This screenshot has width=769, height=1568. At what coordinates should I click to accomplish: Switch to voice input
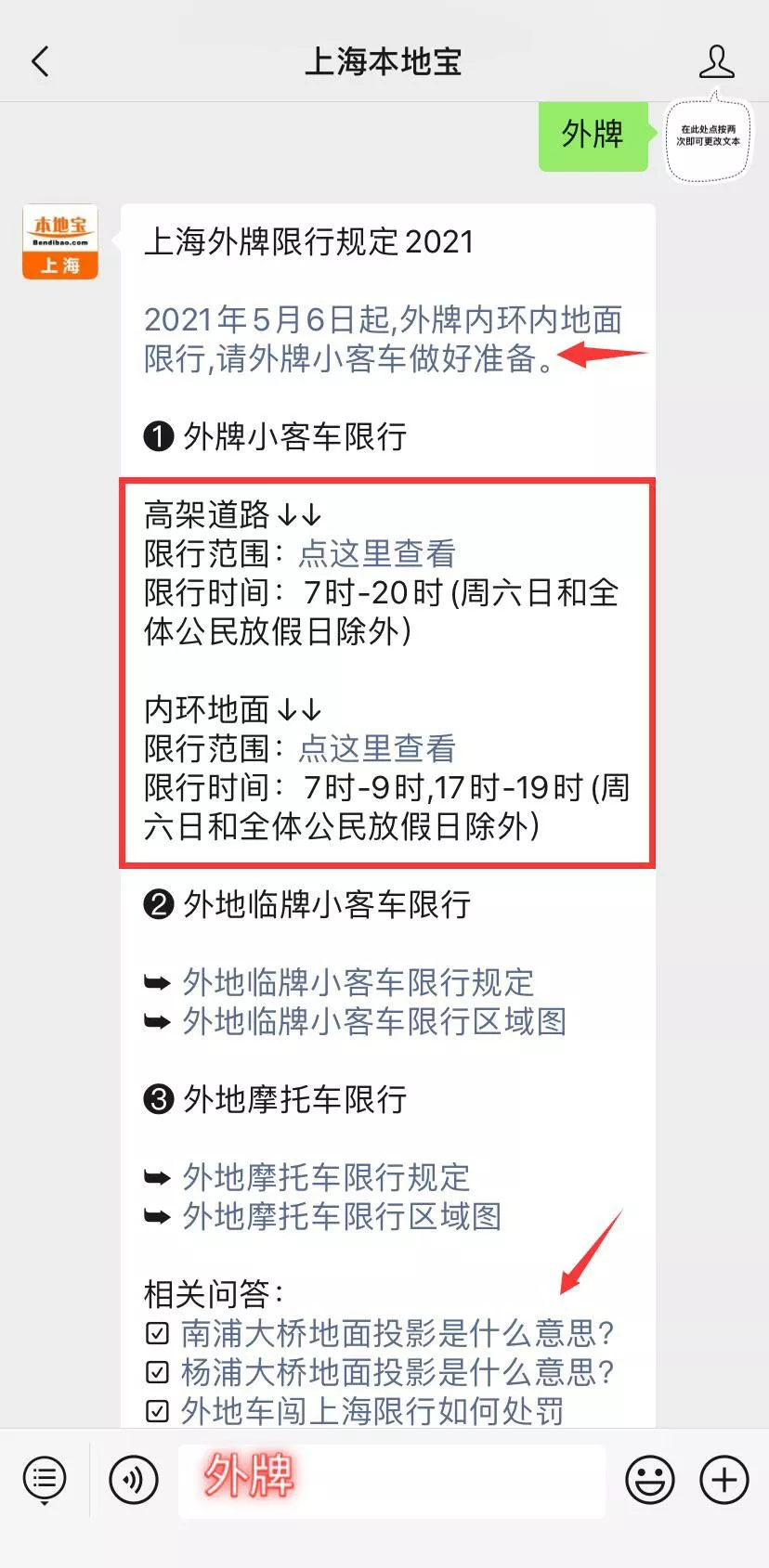[x=134, y=1479]
